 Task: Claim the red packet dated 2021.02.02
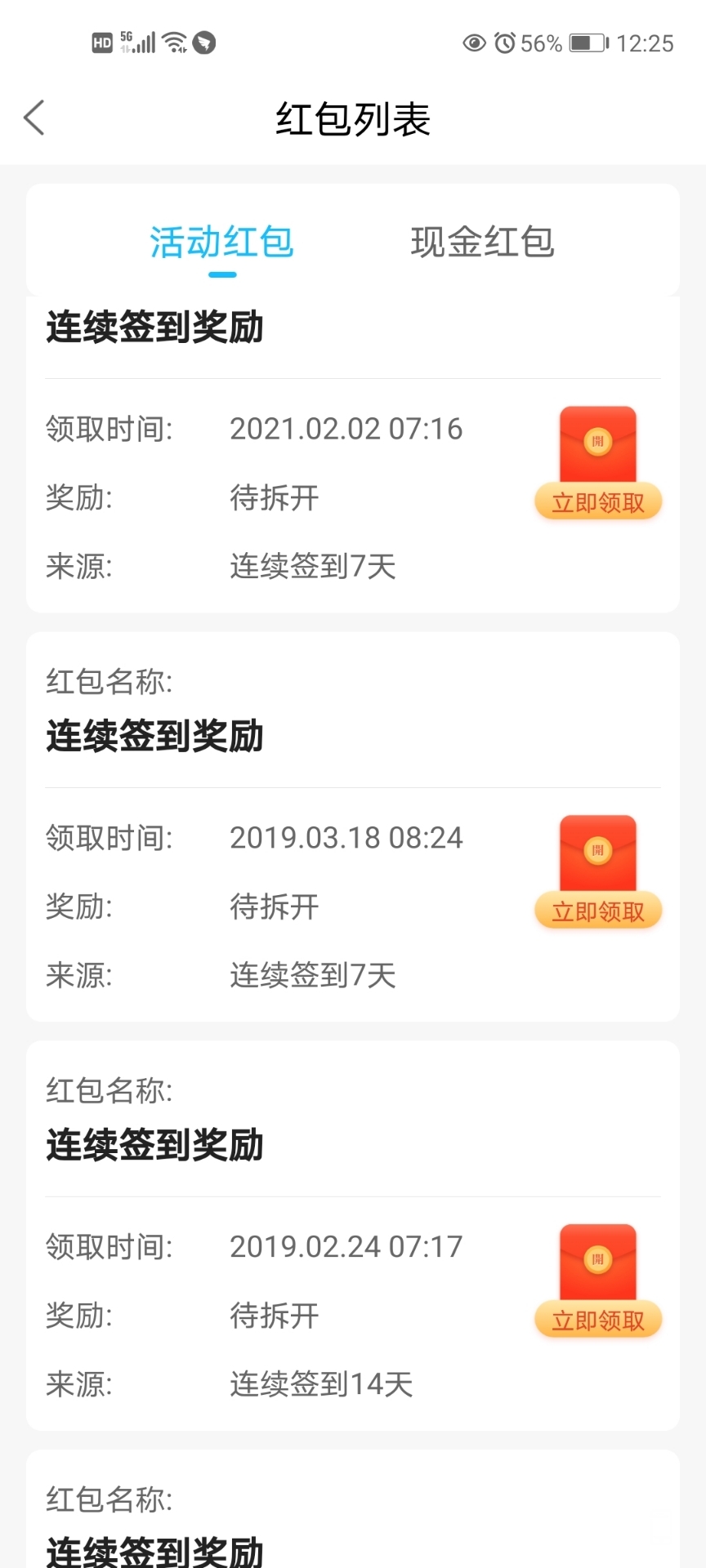tap(597, 502)
